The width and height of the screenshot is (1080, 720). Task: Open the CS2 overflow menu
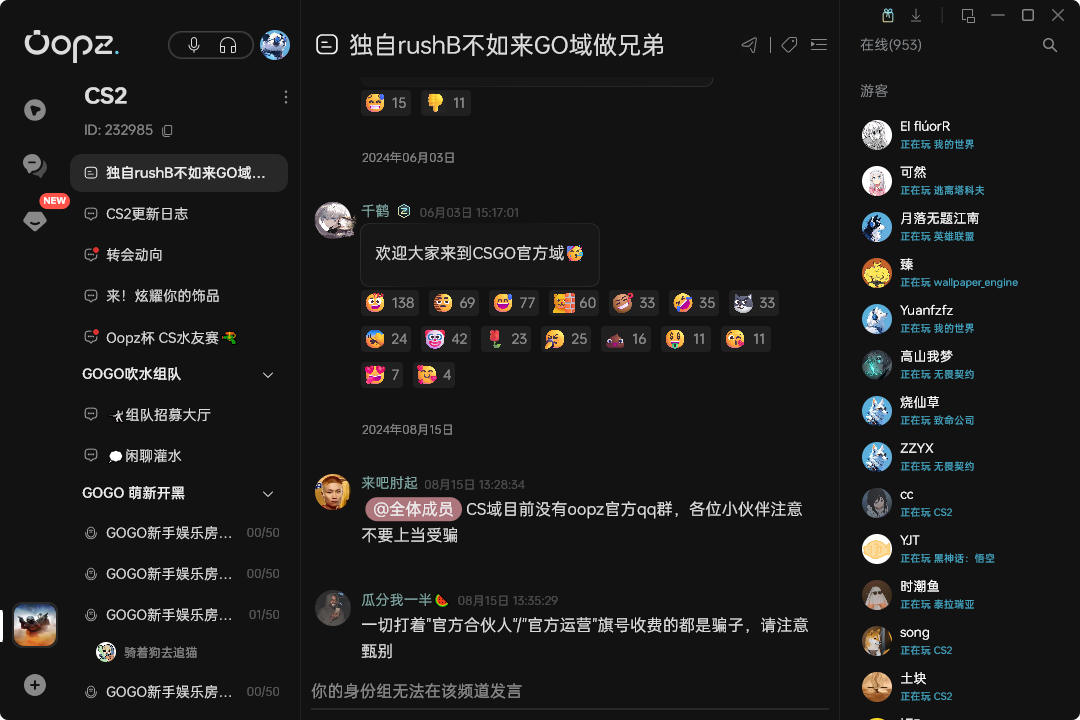[x=286, y=97]
